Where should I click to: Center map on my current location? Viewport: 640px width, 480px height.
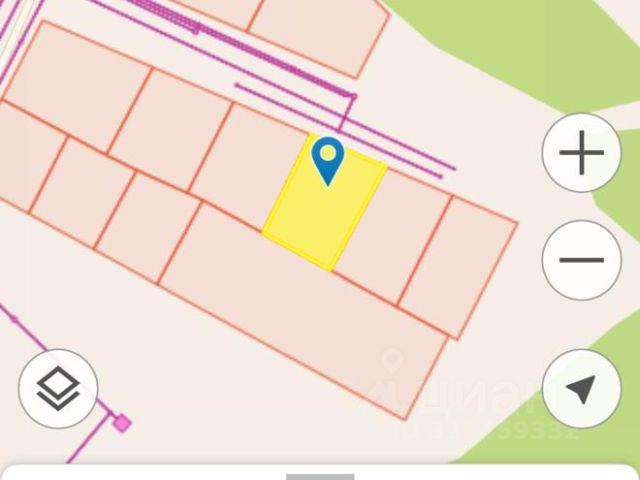click(x=581, y=390)
